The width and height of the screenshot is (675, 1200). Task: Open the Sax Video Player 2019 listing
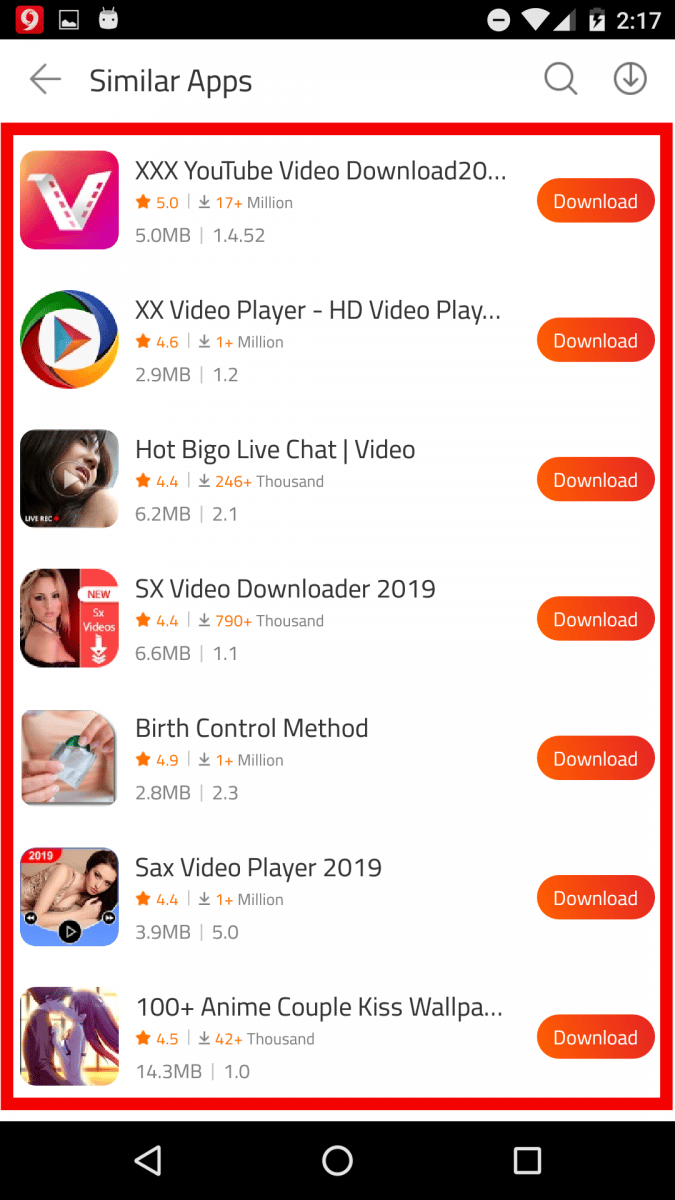258,868
